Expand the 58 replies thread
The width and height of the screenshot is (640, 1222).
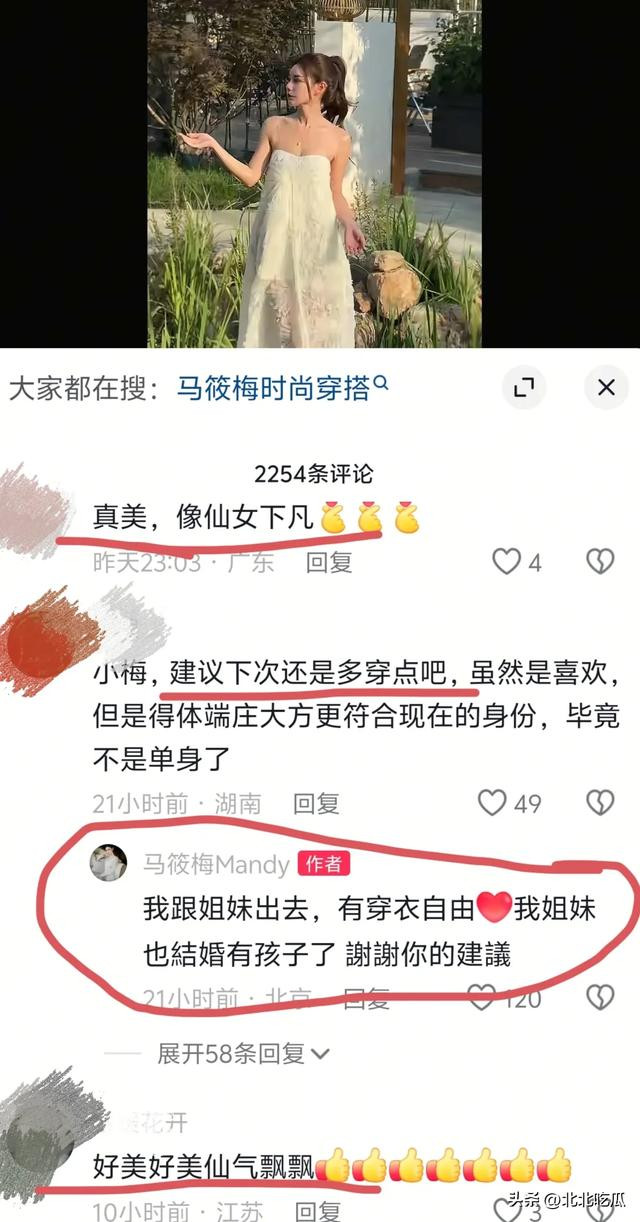[x=244, y=1053]
